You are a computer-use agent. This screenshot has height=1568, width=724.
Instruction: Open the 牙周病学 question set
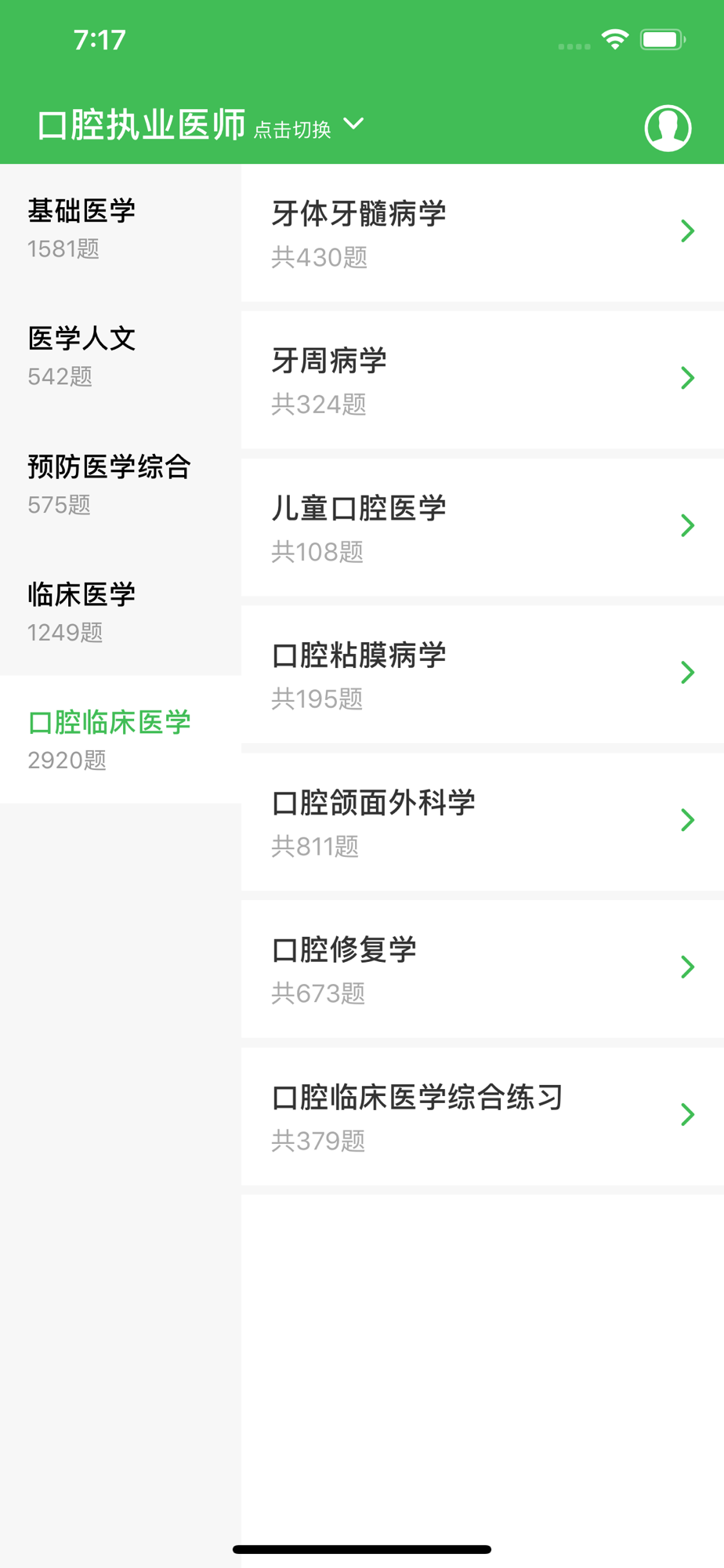pos(482,380)
